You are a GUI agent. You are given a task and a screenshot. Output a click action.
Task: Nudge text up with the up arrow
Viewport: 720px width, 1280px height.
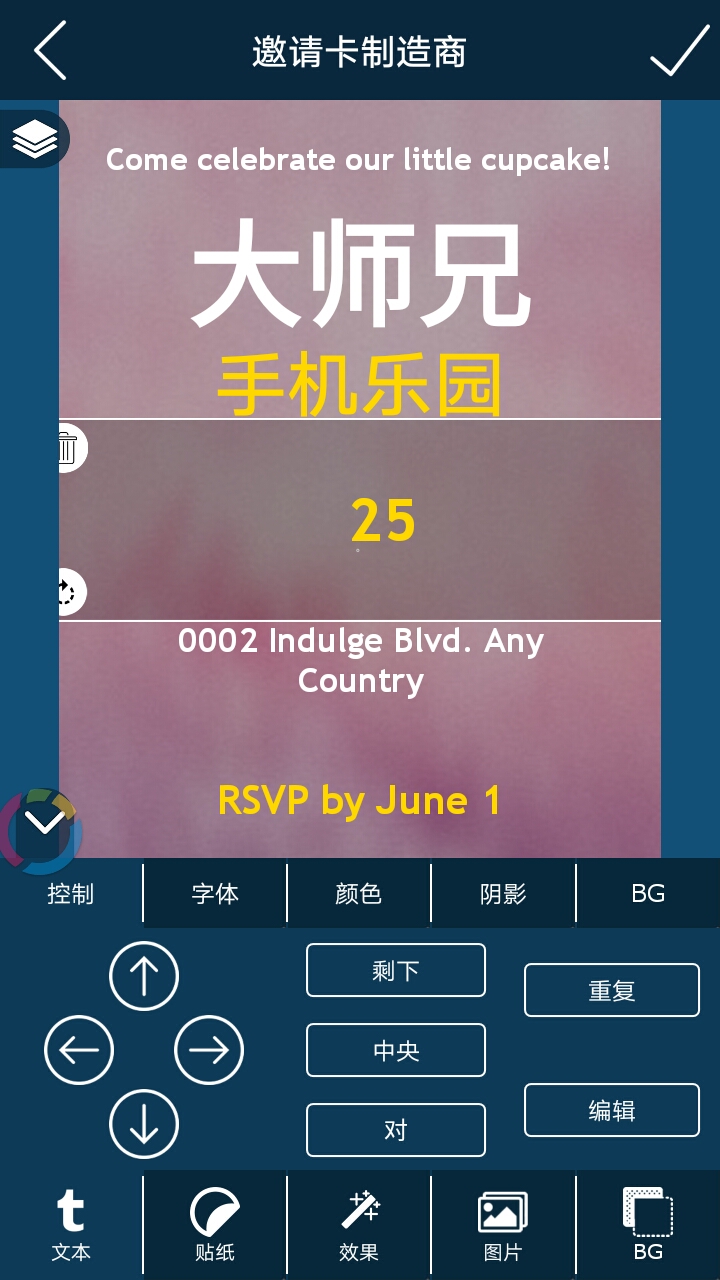point(144,976)
